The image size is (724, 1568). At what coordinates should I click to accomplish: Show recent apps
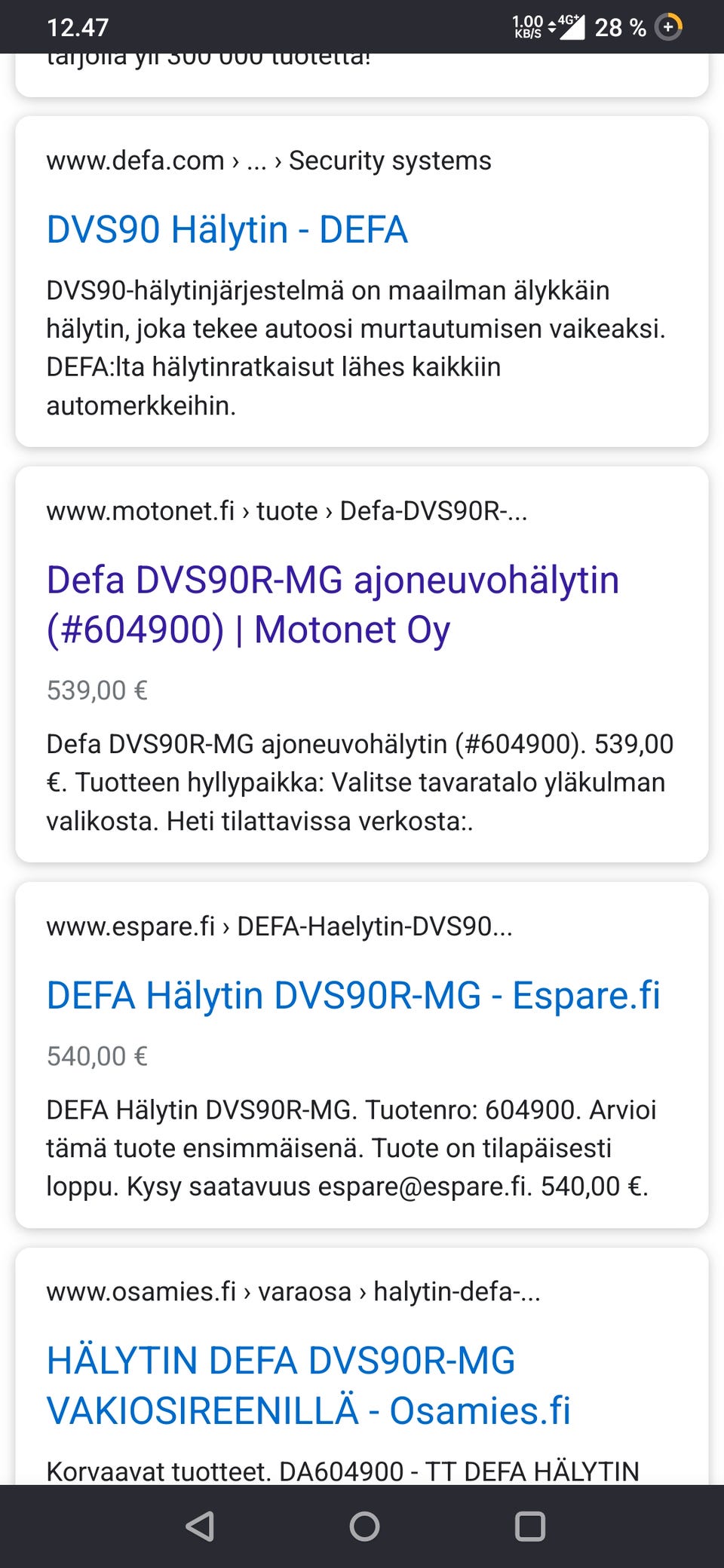click(529, 1527)
